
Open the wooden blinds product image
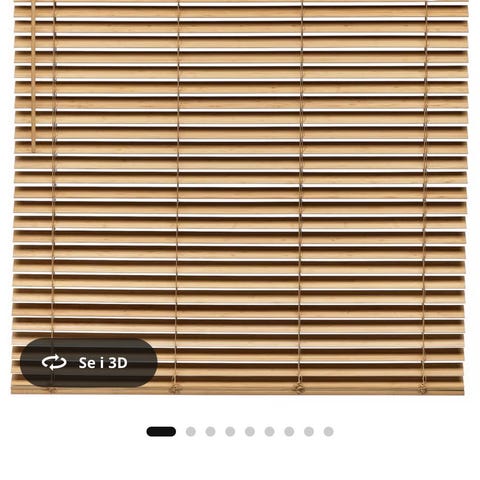[x=239, y=198]
